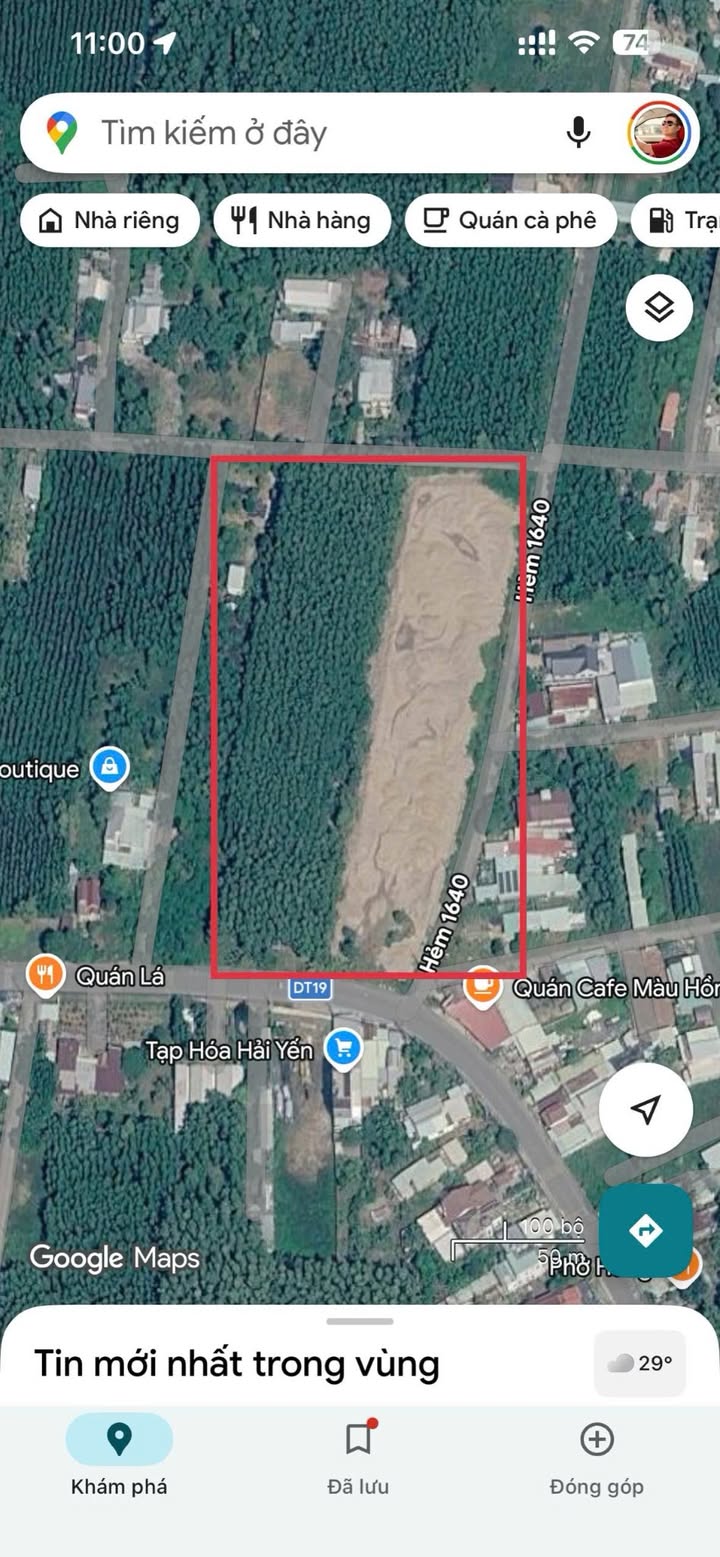
Task: Open the map layers button
Action: click(x=659, y=307)
